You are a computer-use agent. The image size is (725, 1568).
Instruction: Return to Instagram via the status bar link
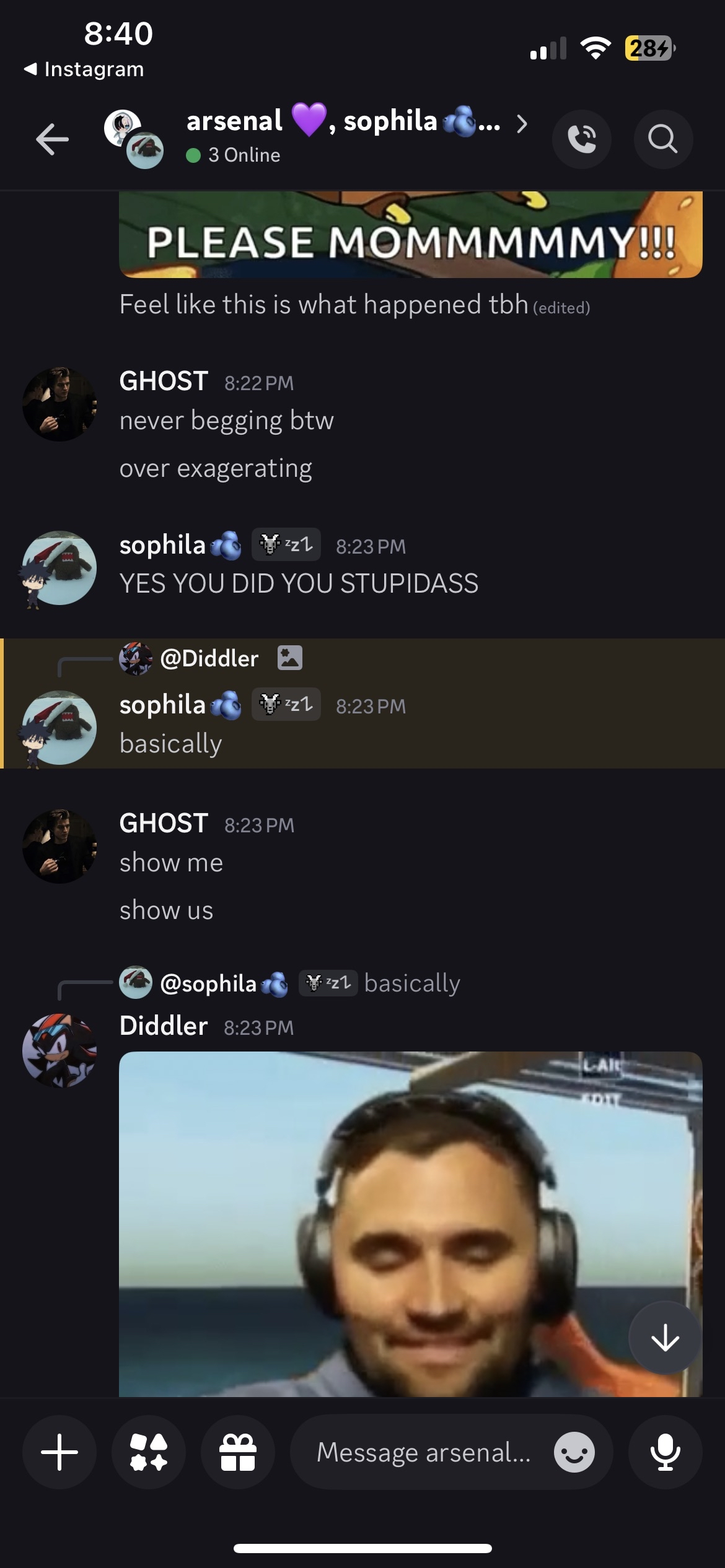click(x=84, y=69)
